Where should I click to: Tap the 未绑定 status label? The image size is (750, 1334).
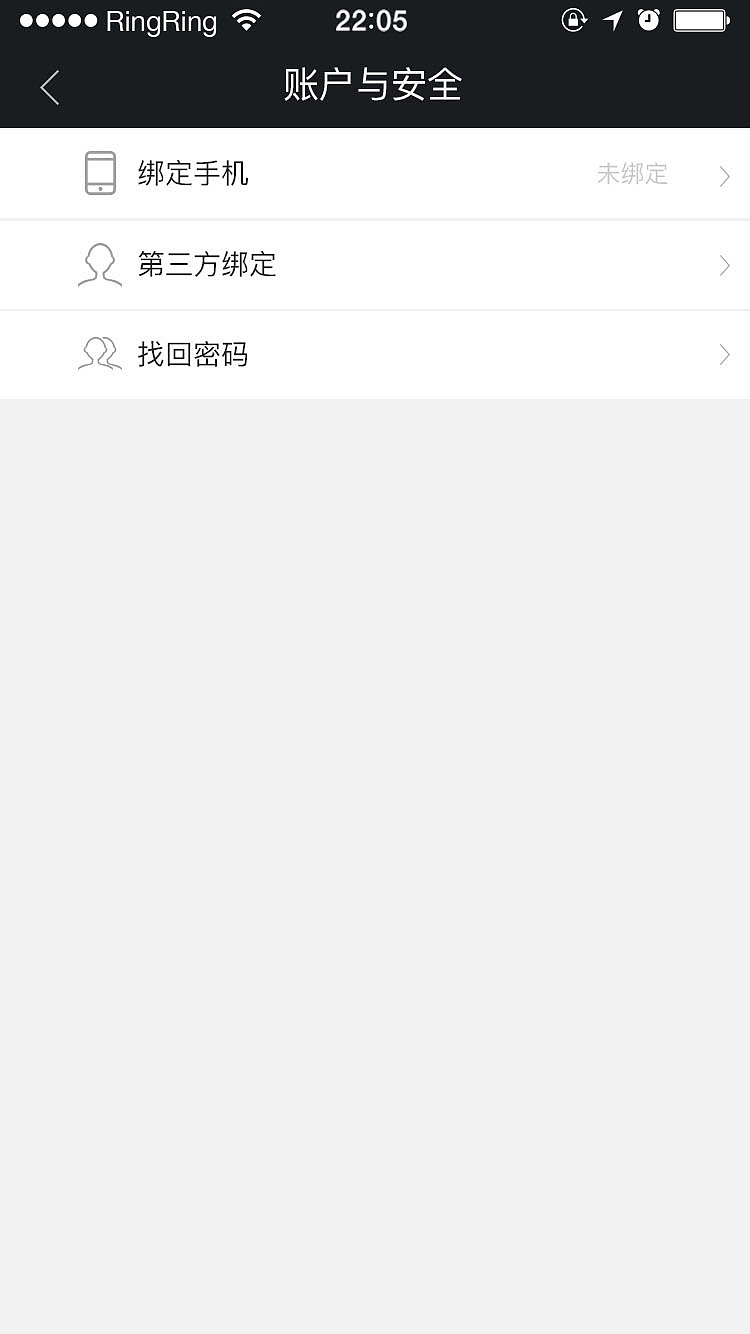(633, 175)
